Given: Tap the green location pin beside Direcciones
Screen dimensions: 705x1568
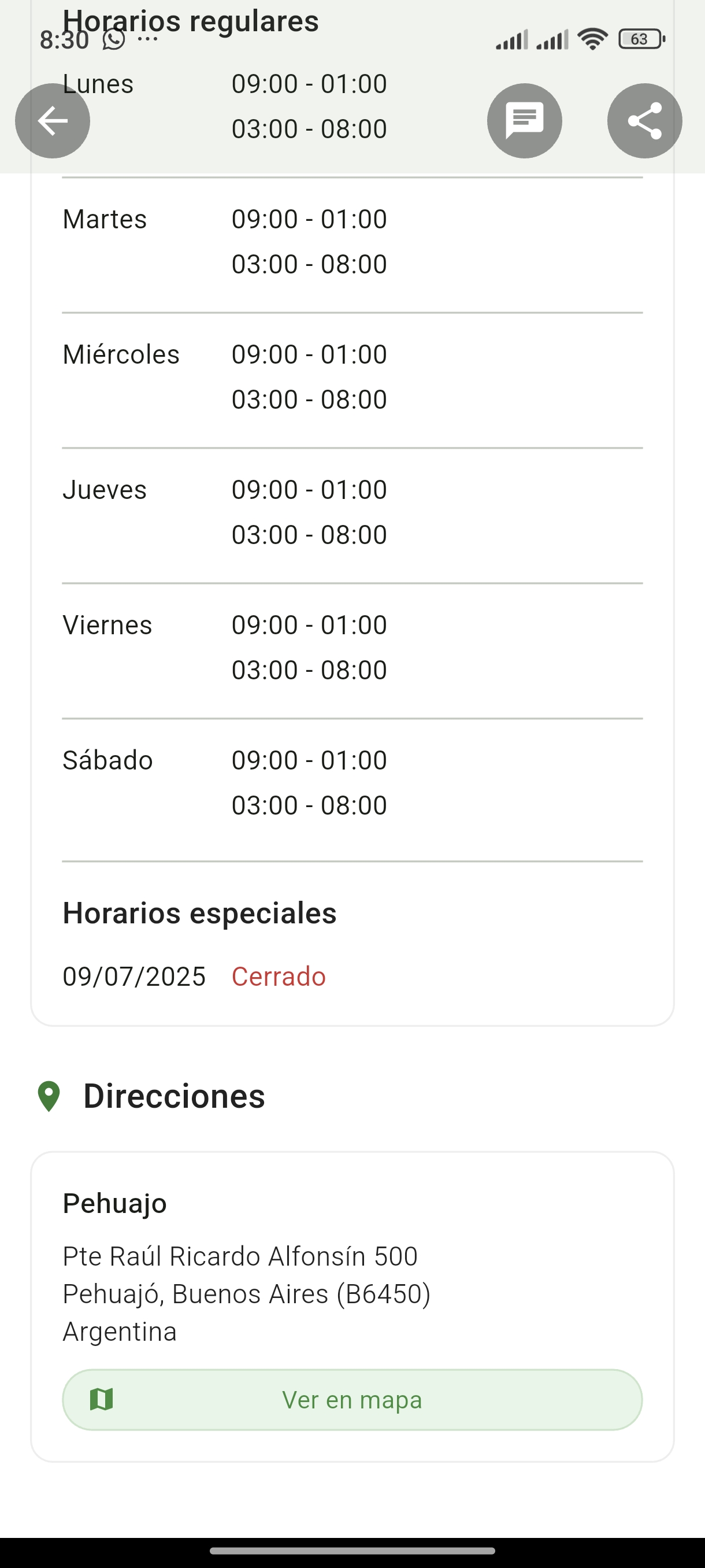Looking at the screenshot, I should pos(50,1097).
